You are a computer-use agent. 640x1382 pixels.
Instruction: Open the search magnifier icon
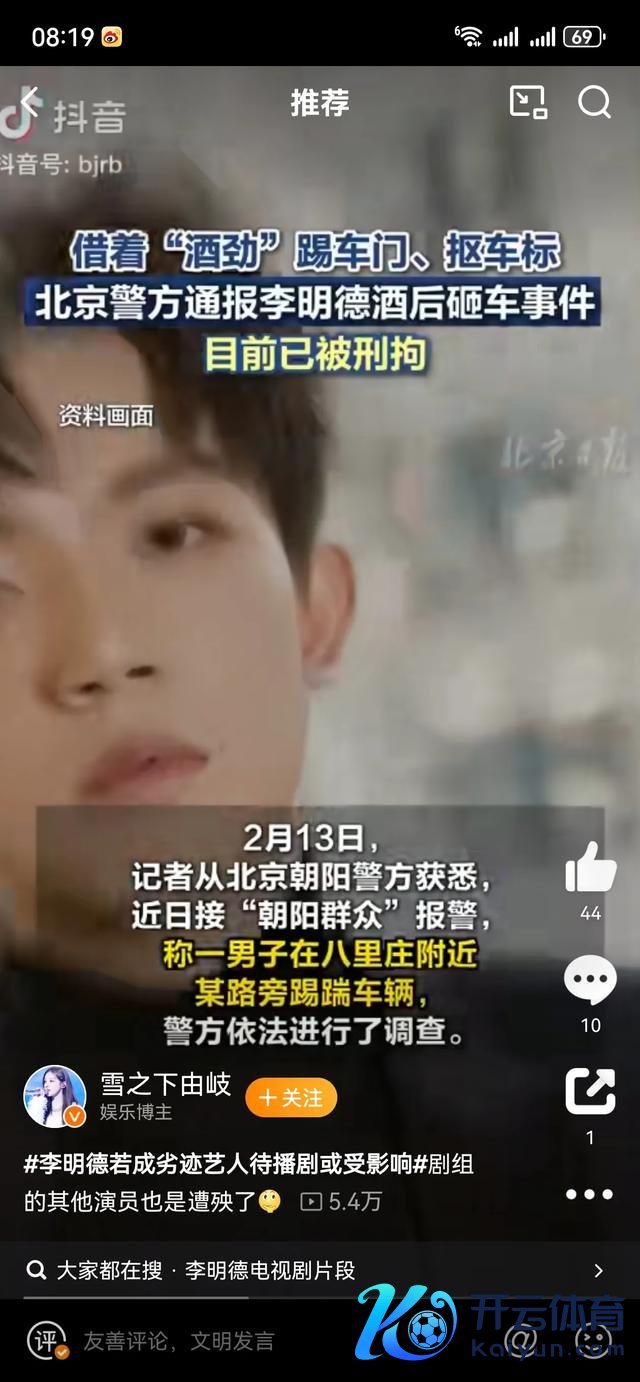coord(594,102)
